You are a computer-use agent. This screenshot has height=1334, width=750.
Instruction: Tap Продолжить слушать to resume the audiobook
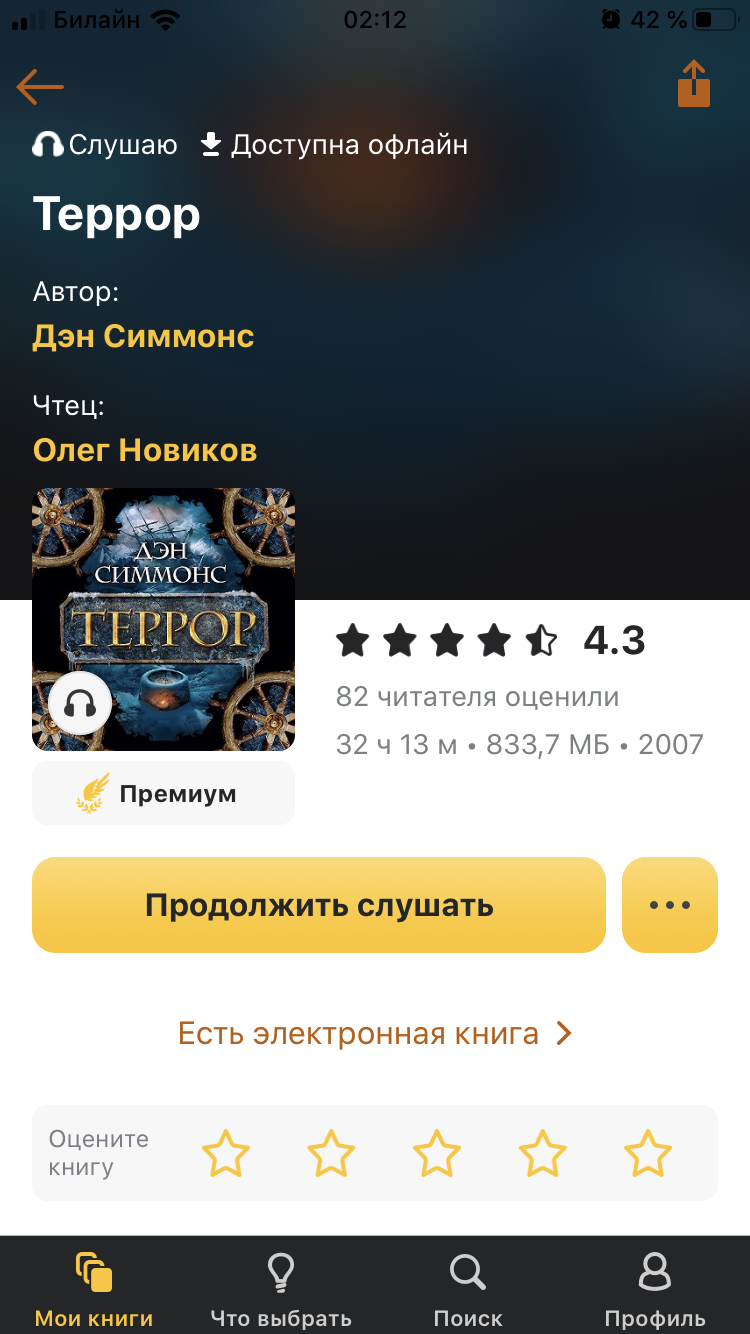pyautogui.click(x=319, y=905)
